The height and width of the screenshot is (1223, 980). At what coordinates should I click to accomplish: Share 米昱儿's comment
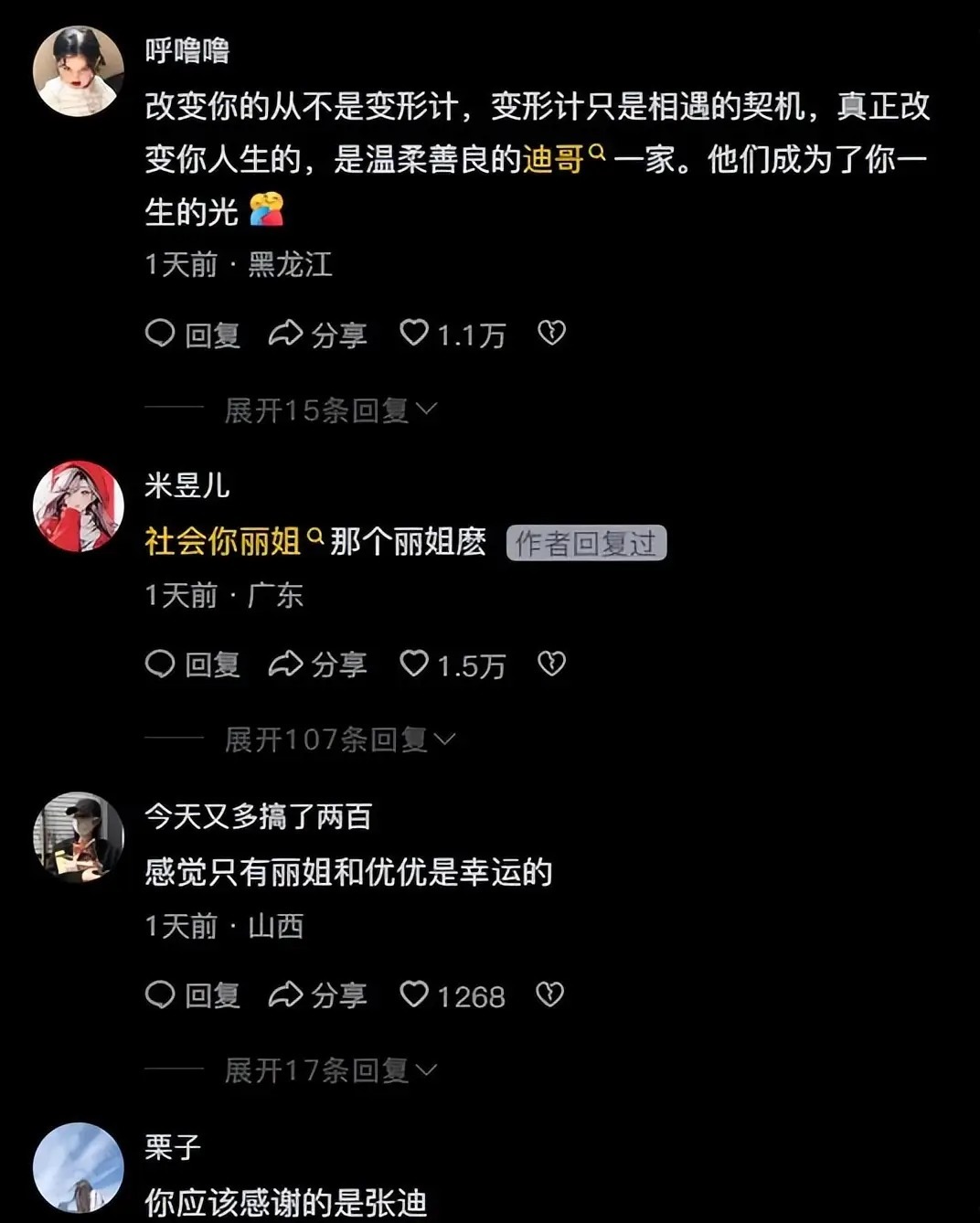(x=317, y=665)
